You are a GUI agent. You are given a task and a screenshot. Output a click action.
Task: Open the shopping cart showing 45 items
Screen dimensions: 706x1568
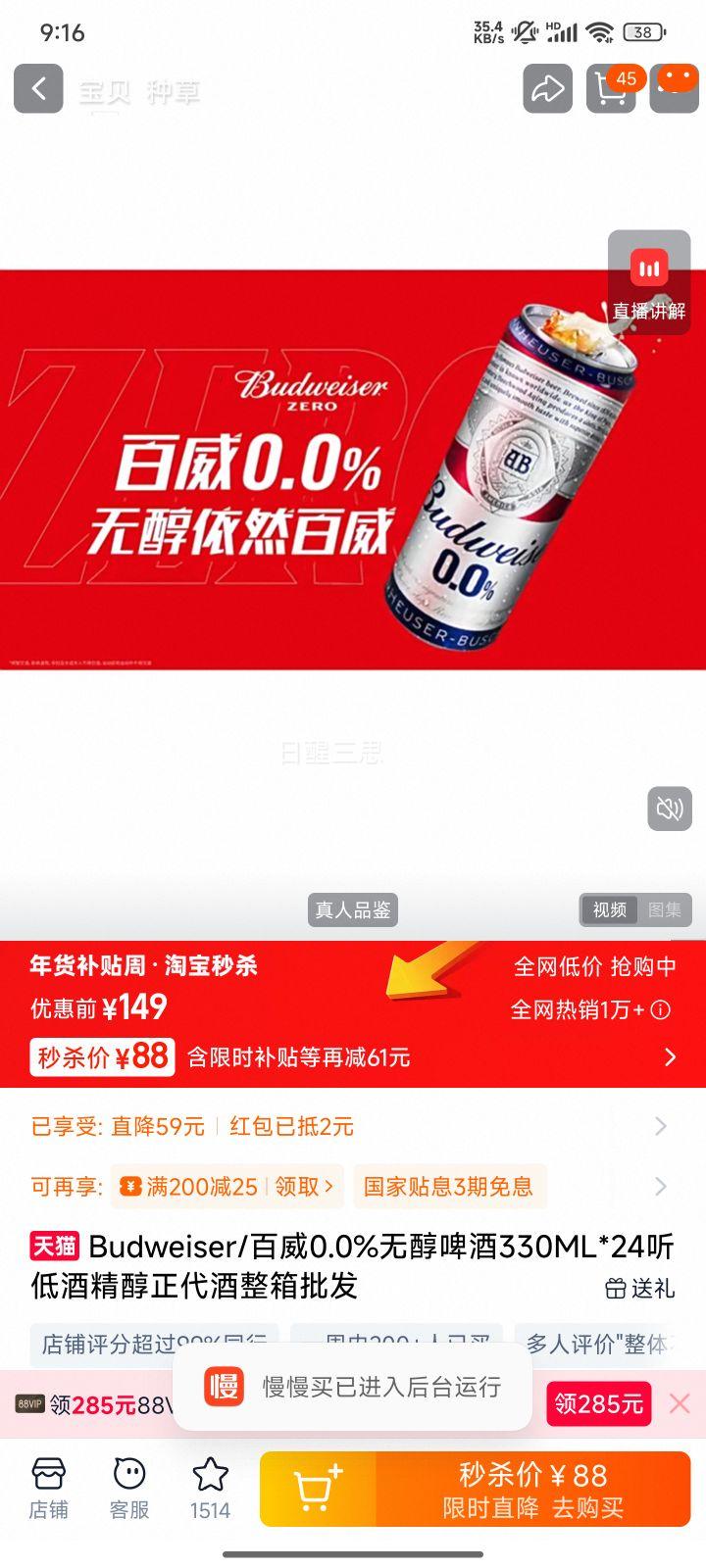tap(610, 89)
